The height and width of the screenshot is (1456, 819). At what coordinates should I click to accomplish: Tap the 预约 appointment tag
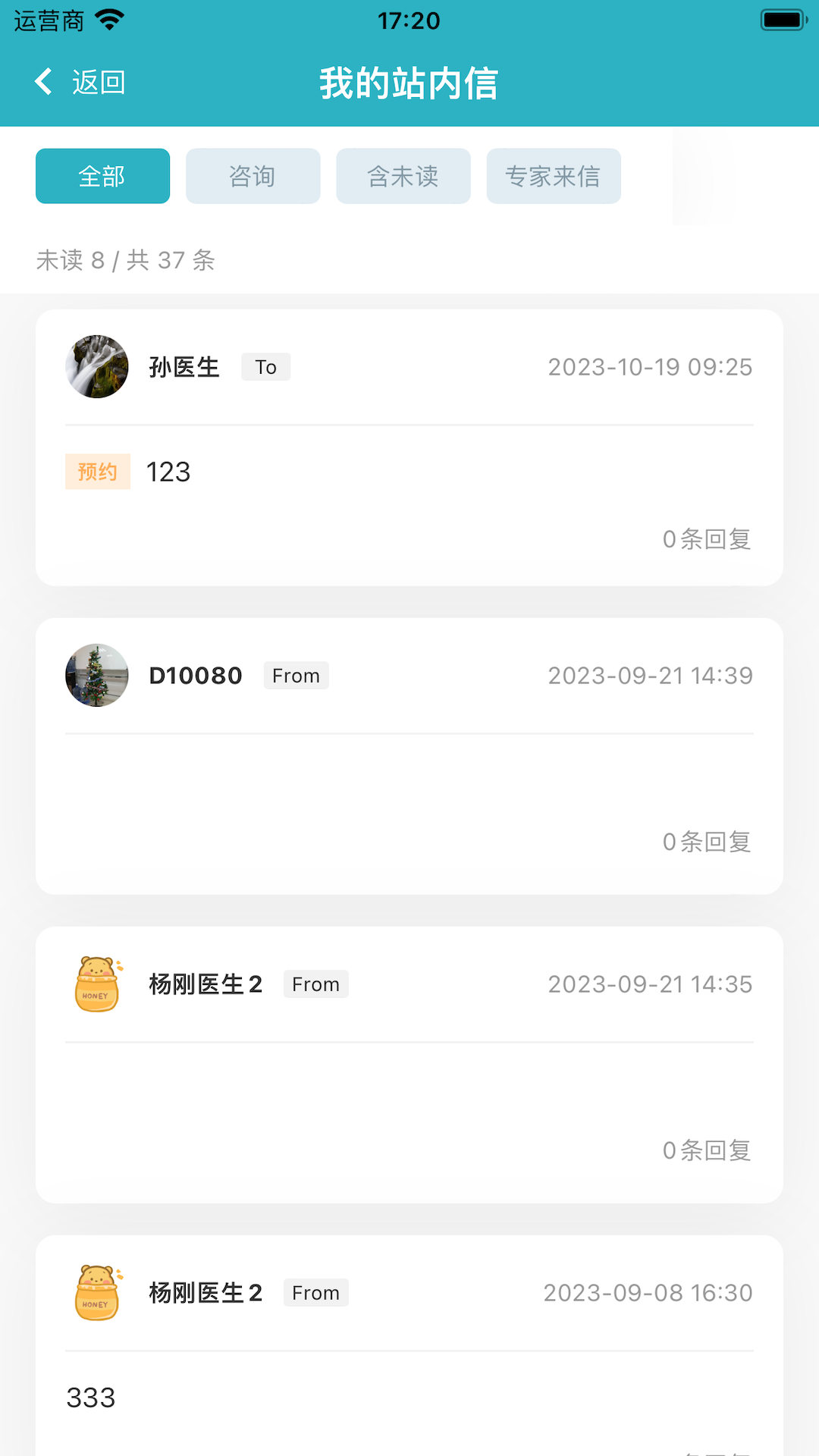point(98,472)
